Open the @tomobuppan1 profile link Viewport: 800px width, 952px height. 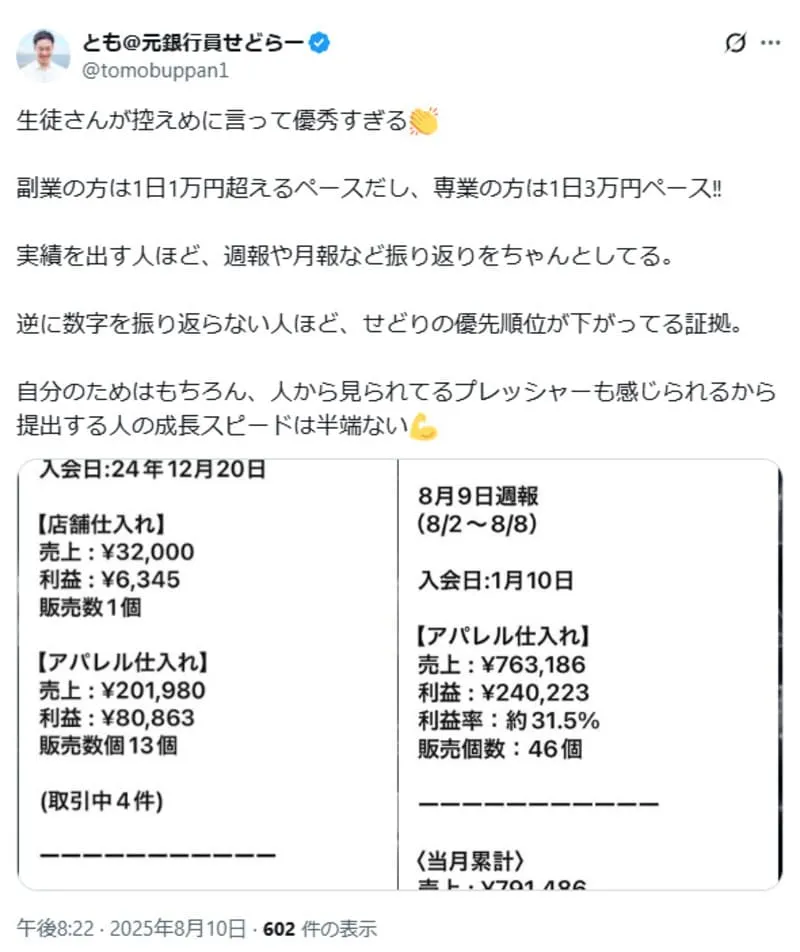coord(156,71)
